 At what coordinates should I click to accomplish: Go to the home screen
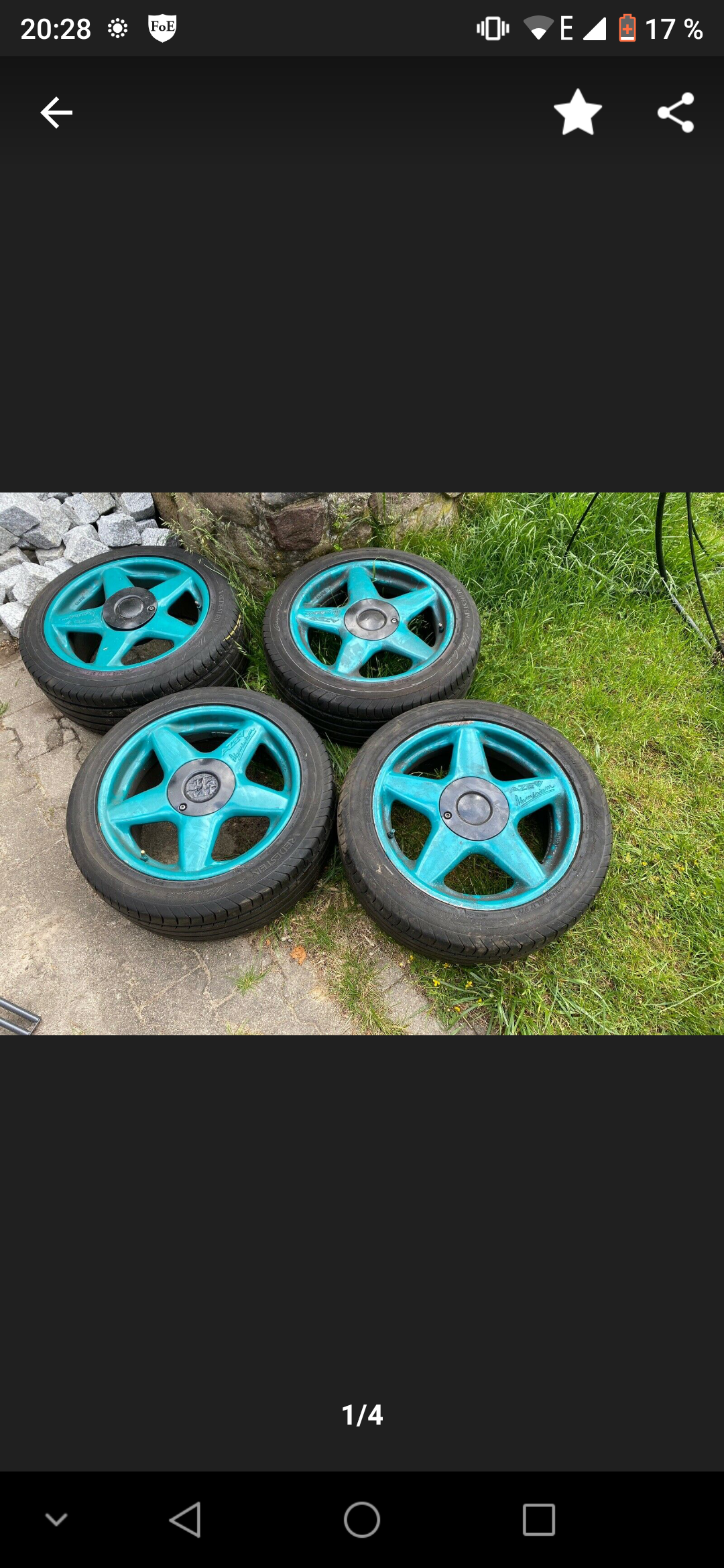pyautogui.click(x=362, y=1519)
